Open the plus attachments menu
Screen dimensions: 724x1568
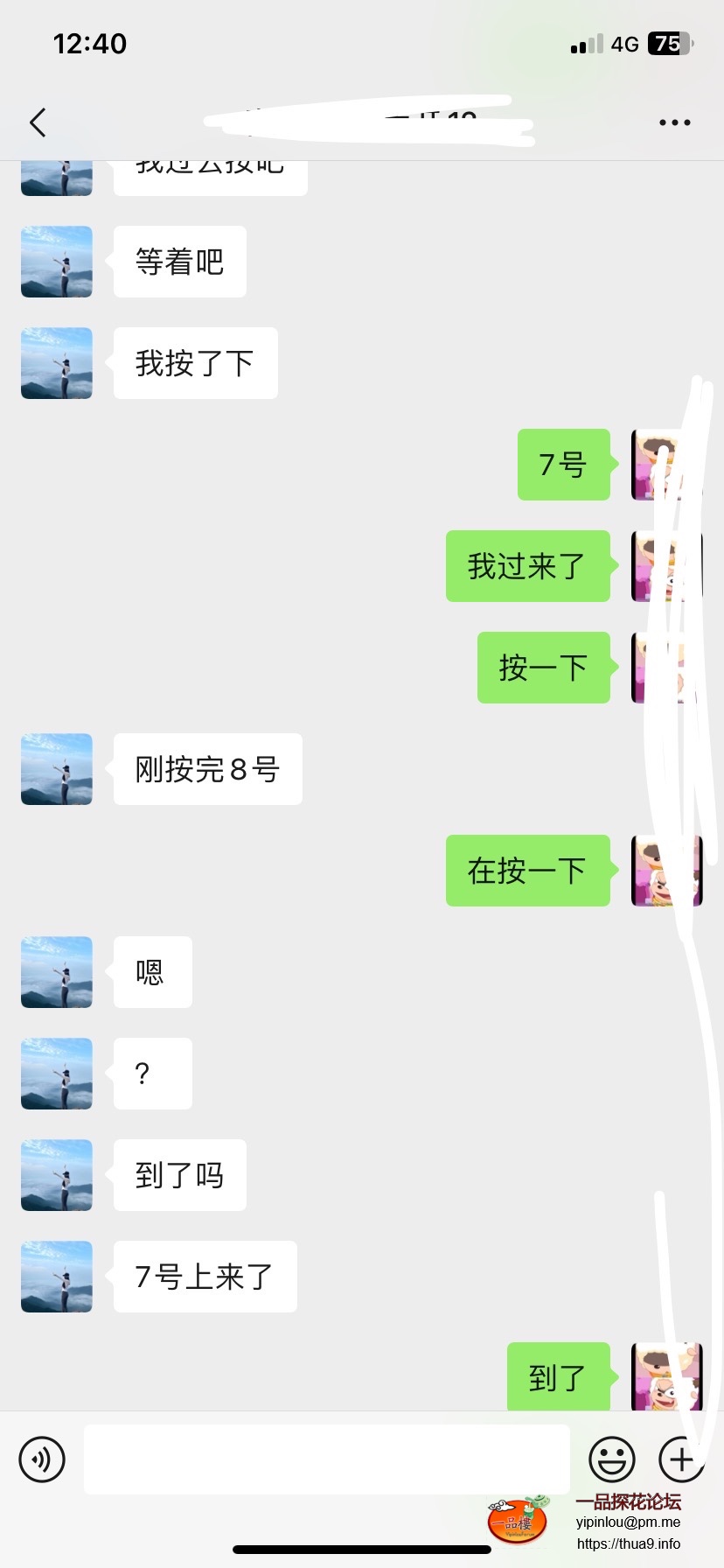point(681,1459)
